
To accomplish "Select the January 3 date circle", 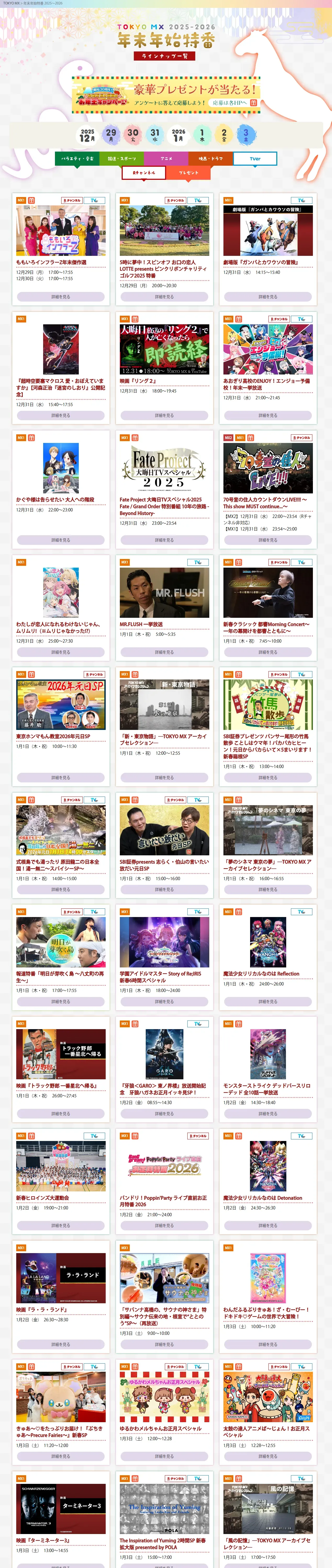I will point(245,135).
